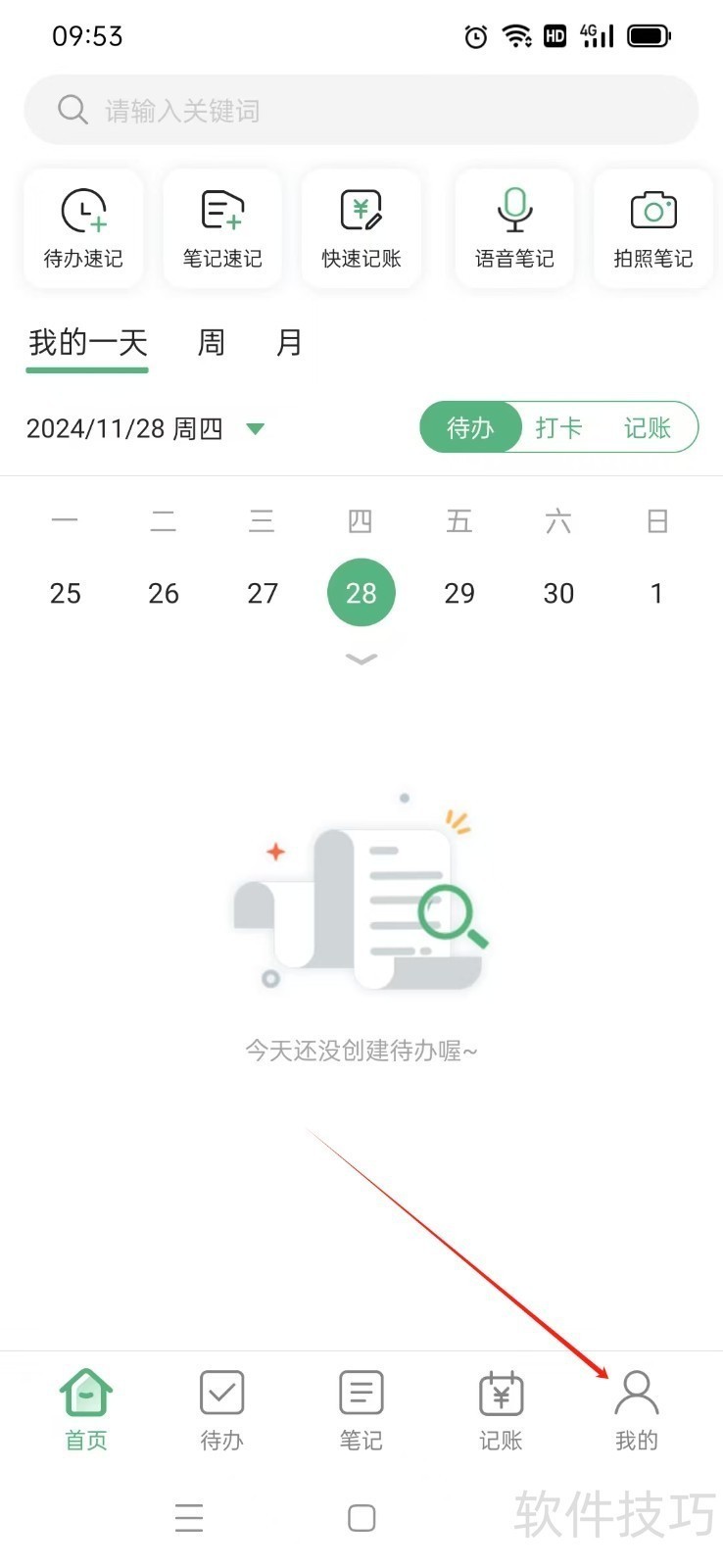The height and width of the screenshot is (1568, 723).
Task: Create a 语音笔记 voice note
Action: [514, 228]
